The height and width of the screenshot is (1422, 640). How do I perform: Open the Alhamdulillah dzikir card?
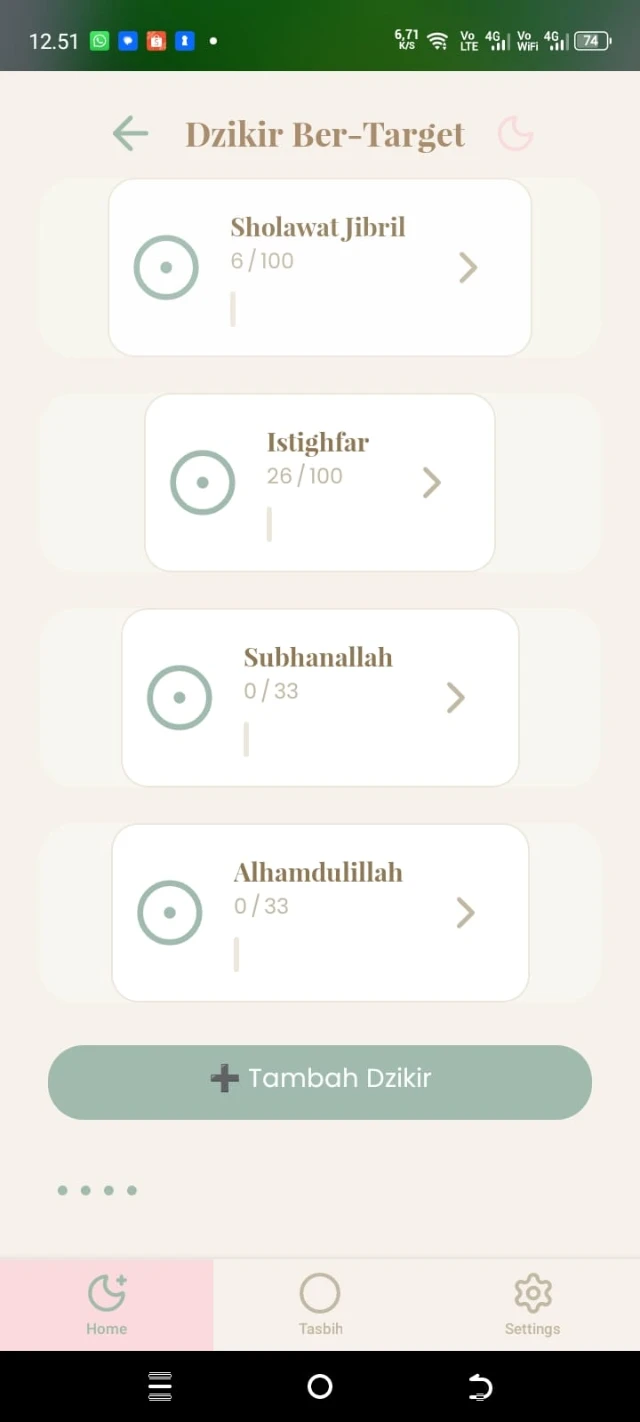pyautogui.click(x=319, y=913)
